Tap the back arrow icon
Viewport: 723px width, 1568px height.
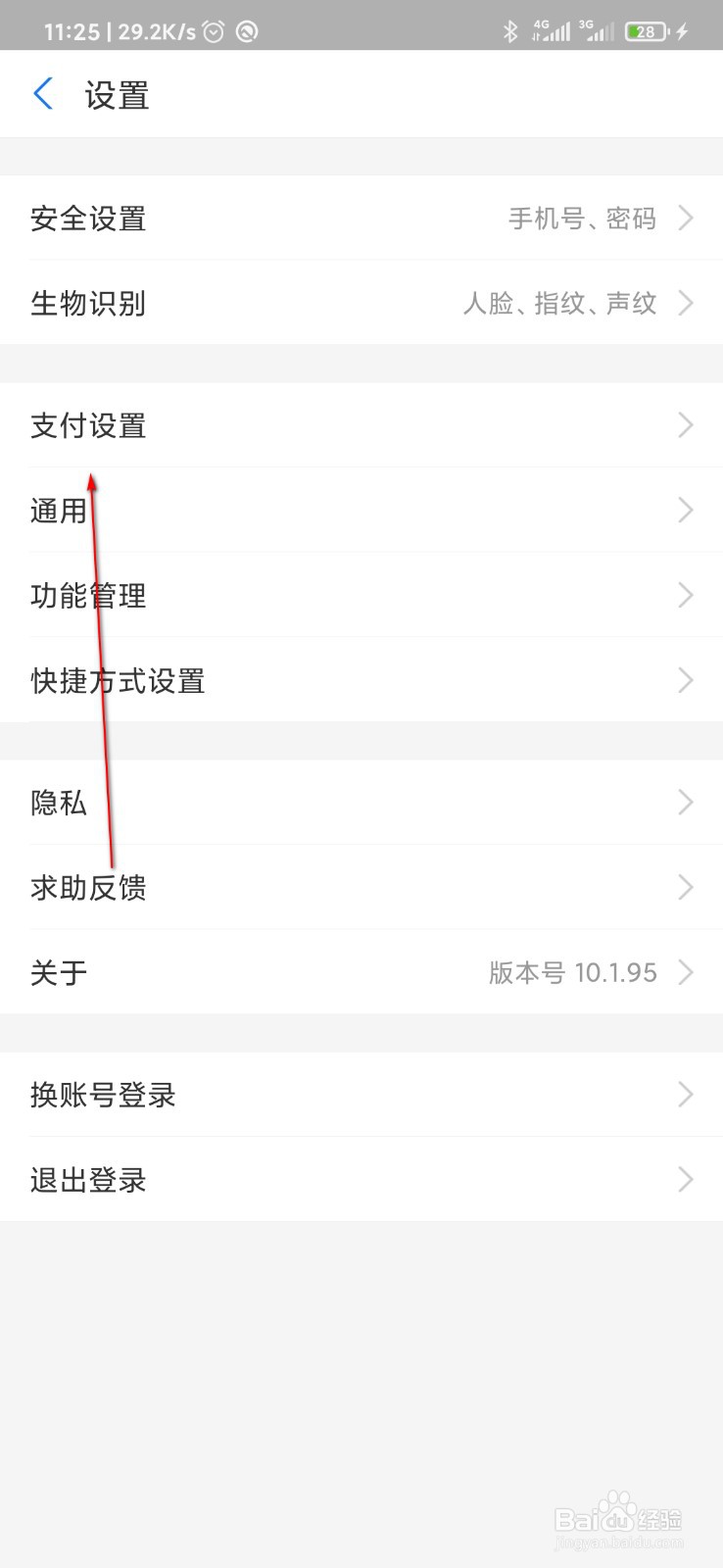[42, 94]
